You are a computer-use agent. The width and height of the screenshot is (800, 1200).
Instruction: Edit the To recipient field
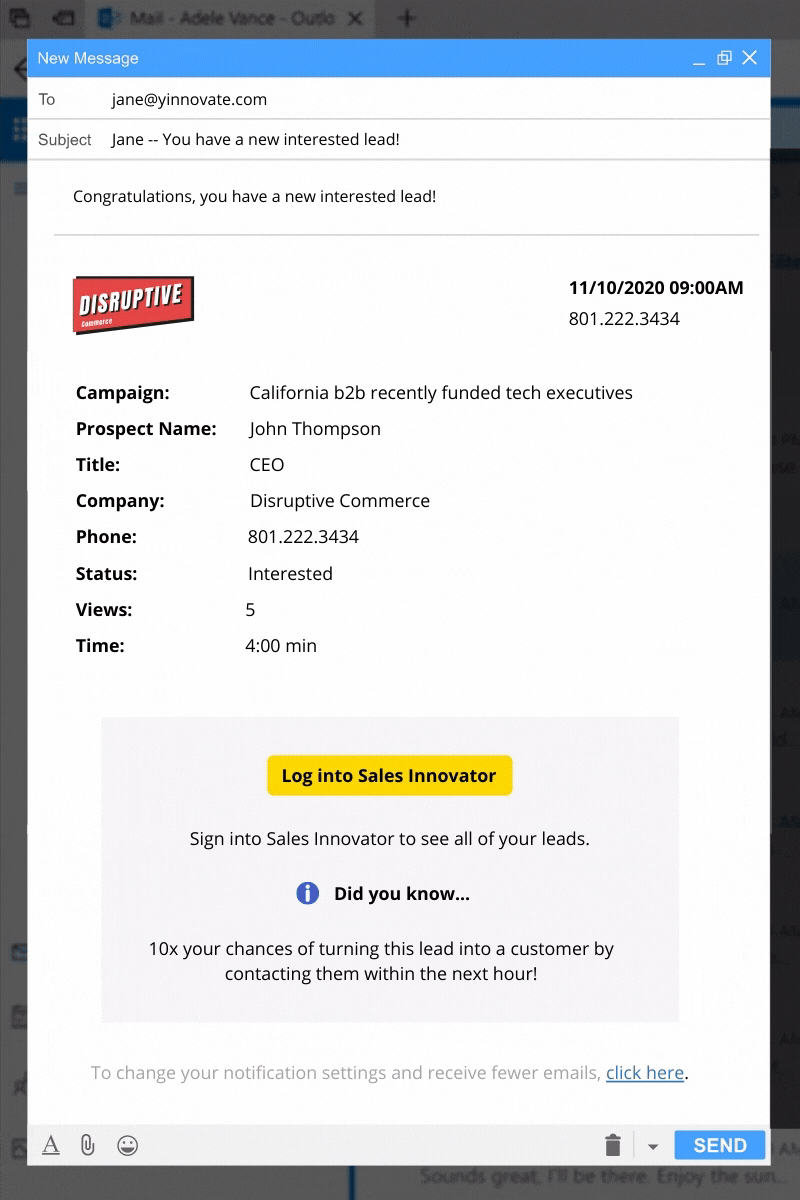pos(430,99)
